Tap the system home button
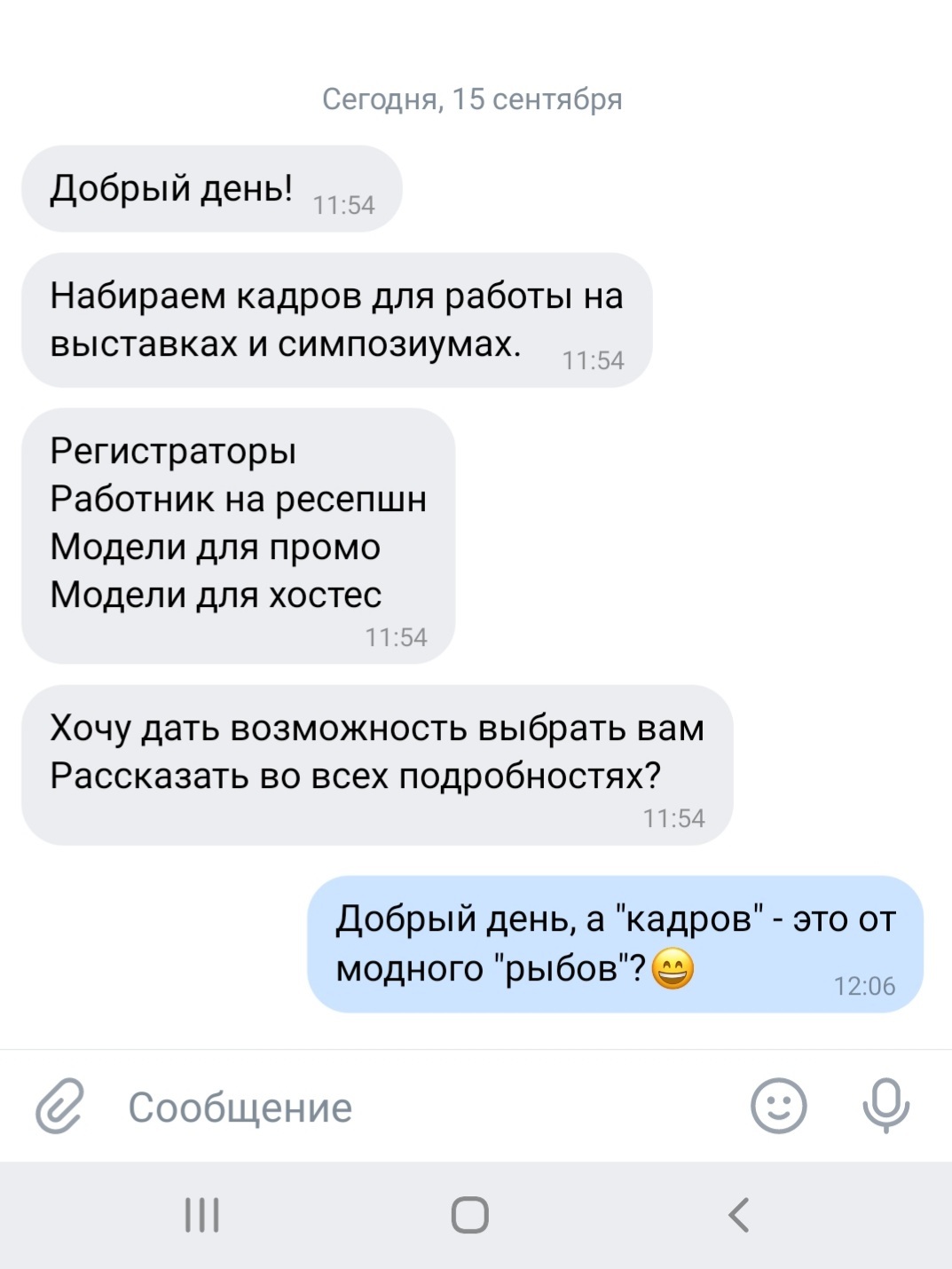This screenshot has width=952, height=1269. (x=469, y=1215)
